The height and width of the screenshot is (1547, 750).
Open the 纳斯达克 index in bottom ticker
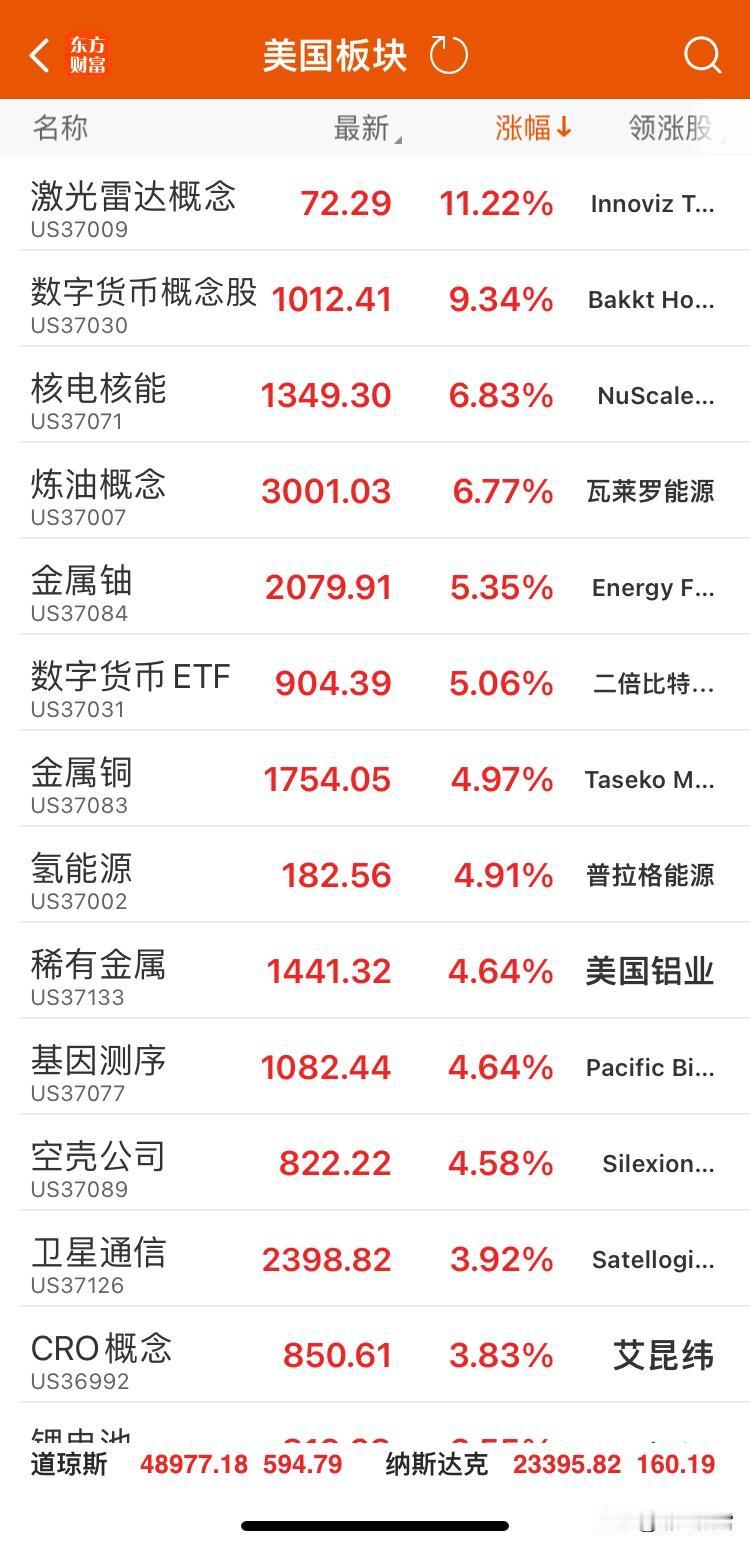pyautogui.click(x=550, y=1465)
